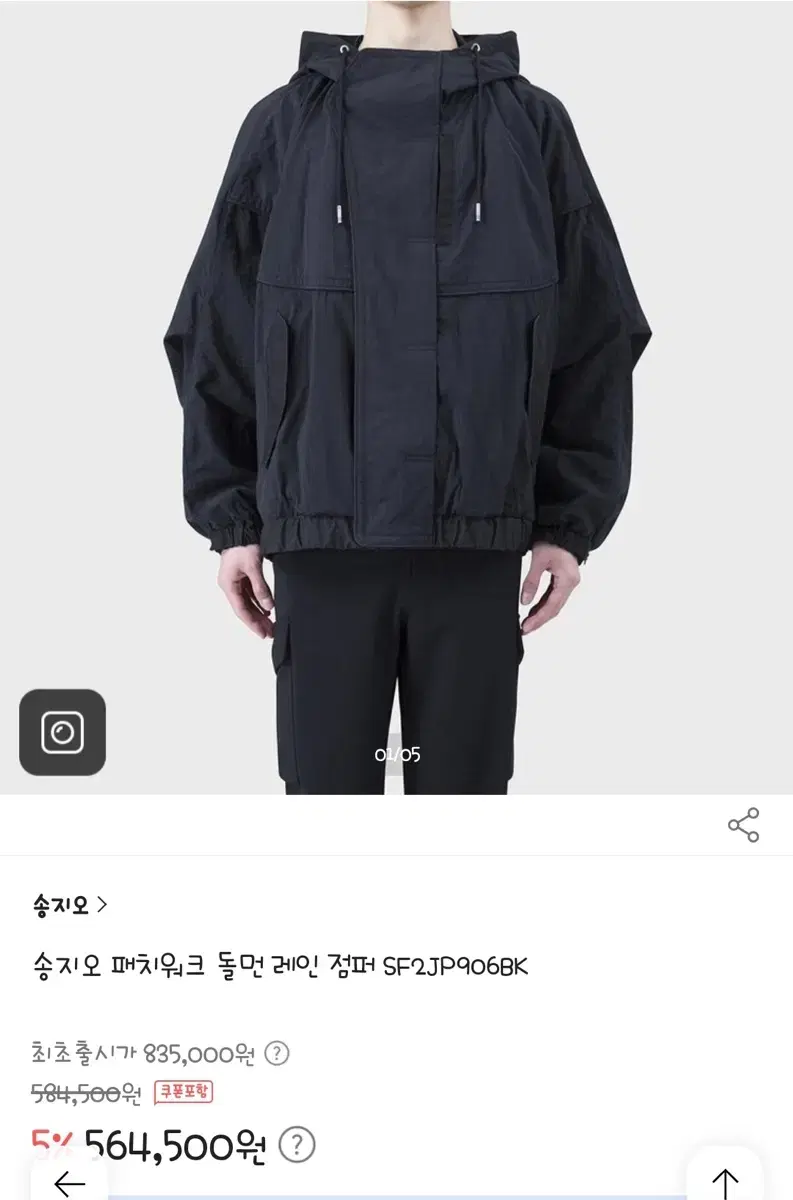Tap the 01/05 image progress indicator

point(396,755)
